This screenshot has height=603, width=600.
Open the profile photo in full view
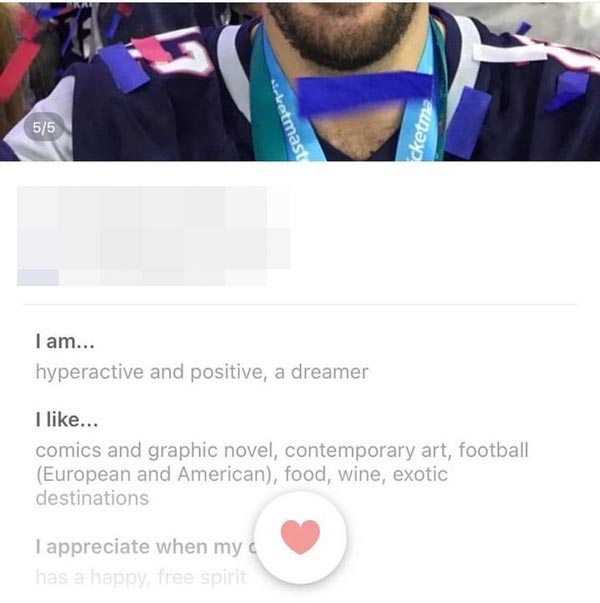click(300, 80)
